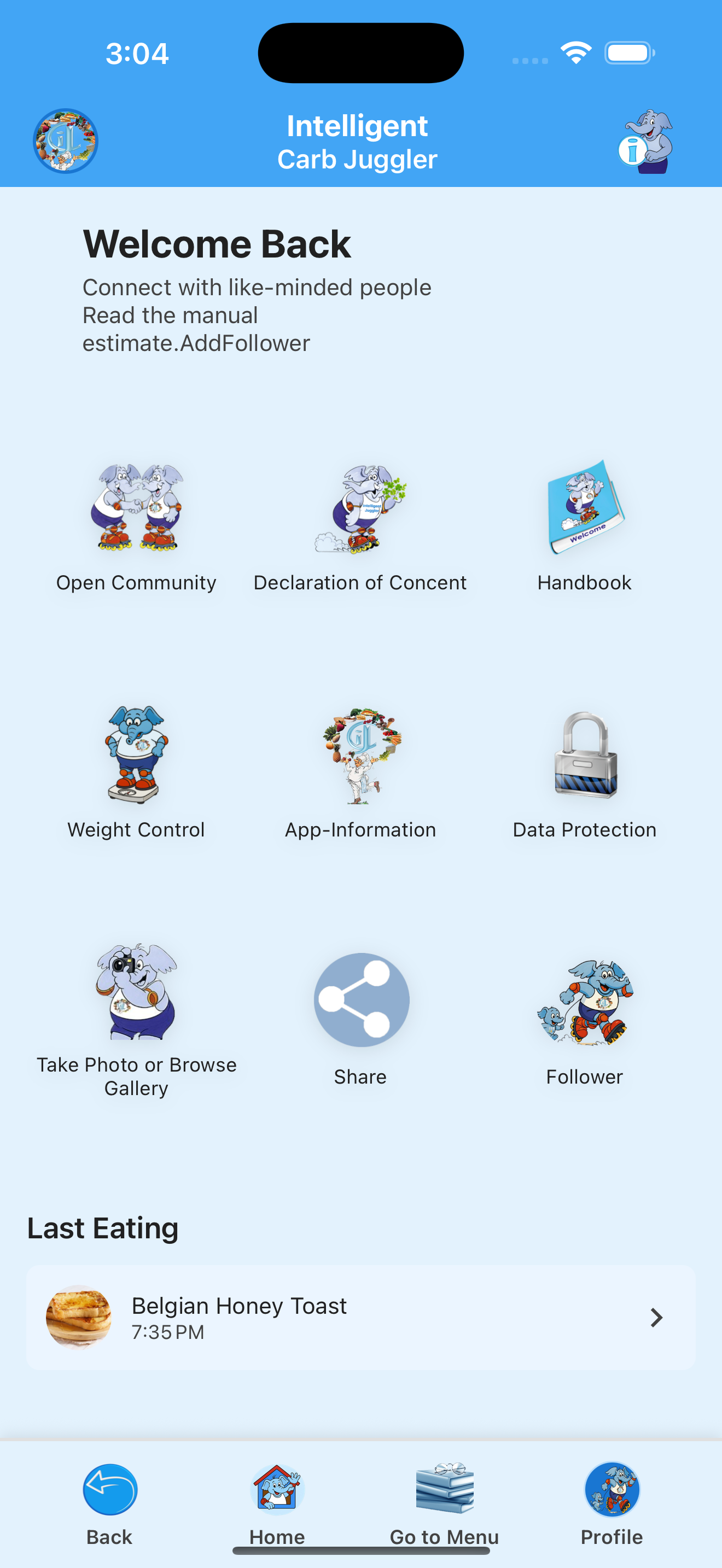The width and height of the screenshot is (722, 1568).
Task: View the Belgian Honey Toast photo
Action: coord(79,1317)
